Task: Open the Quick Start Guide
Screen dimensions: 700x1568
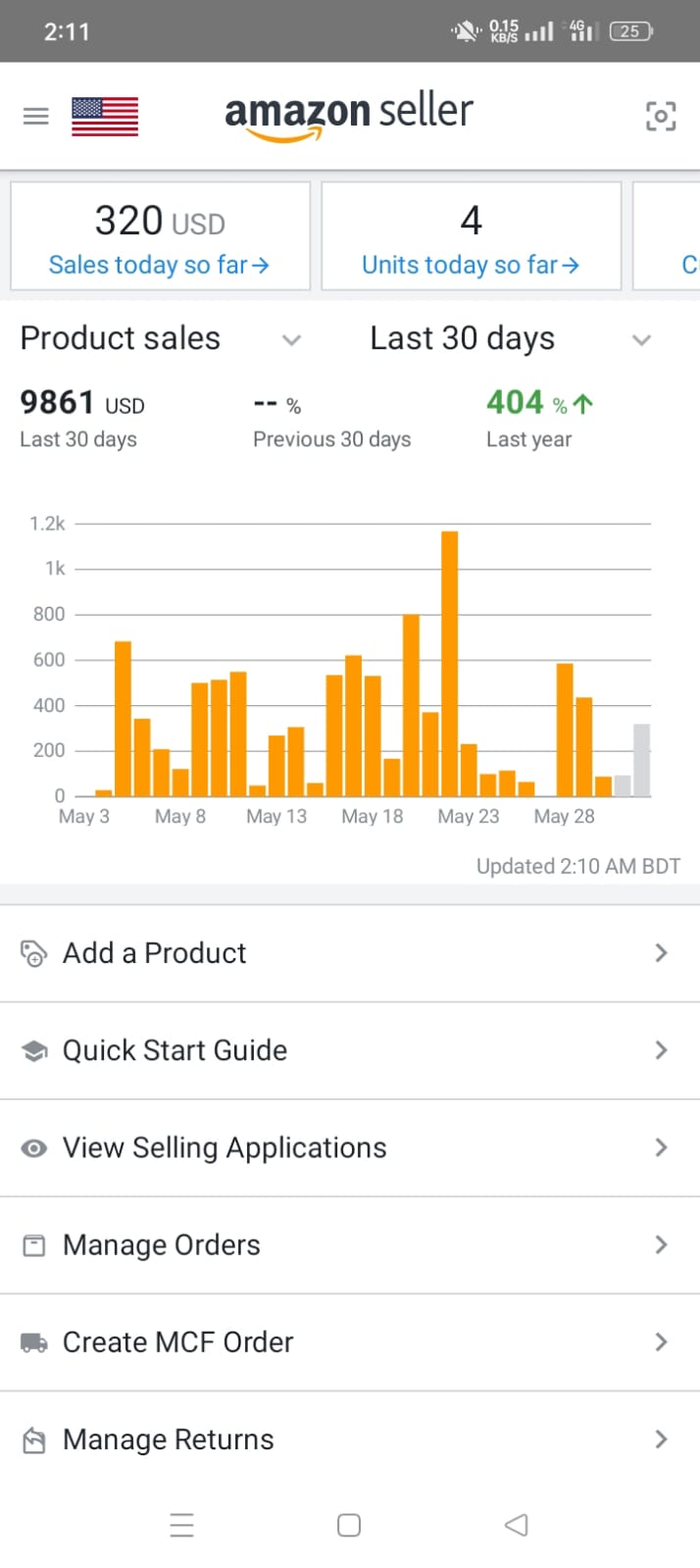Action: 350,1050
